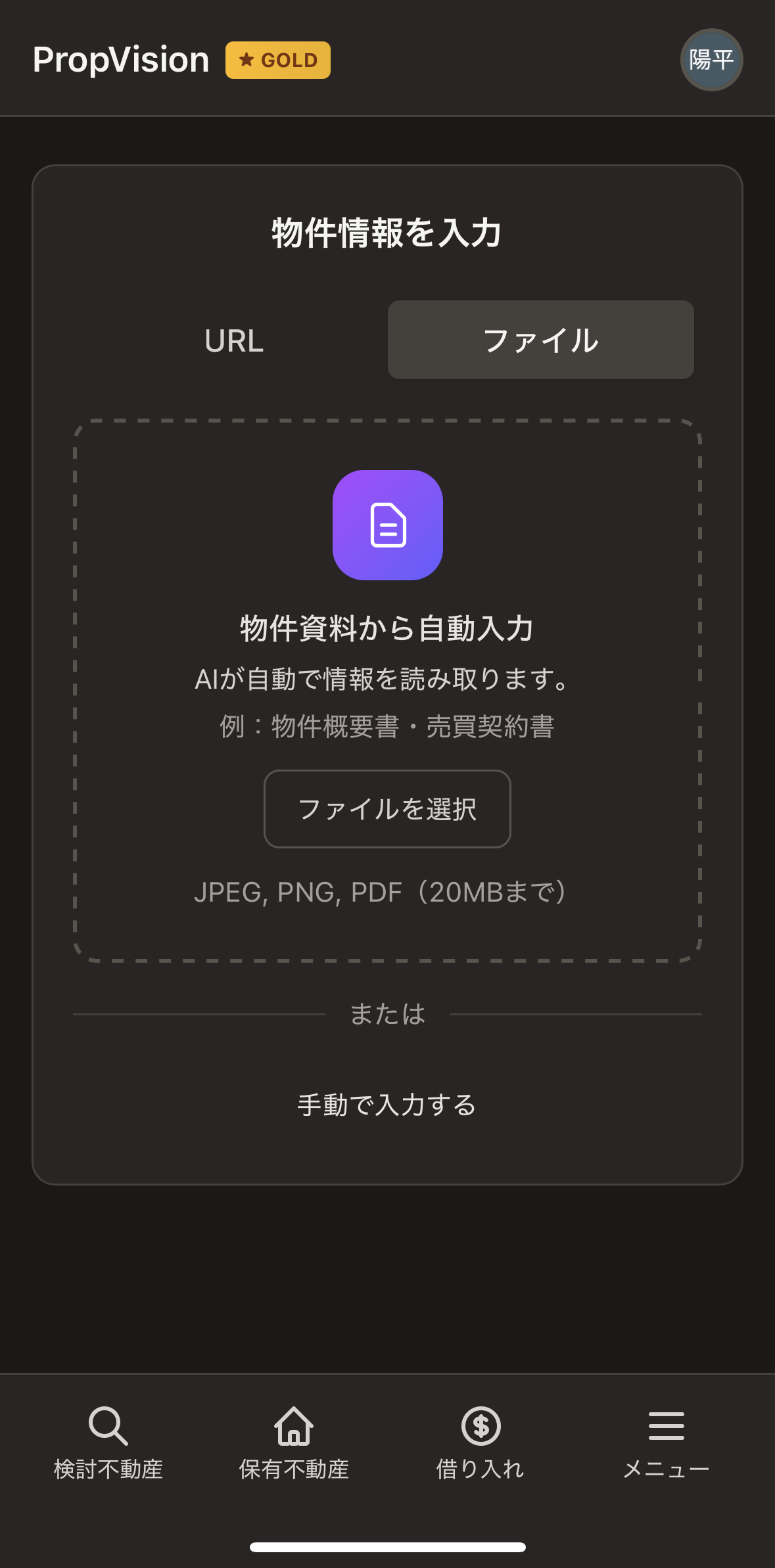Switch to the URL tab
The image size is (775, 1568).
pos(234,340)
